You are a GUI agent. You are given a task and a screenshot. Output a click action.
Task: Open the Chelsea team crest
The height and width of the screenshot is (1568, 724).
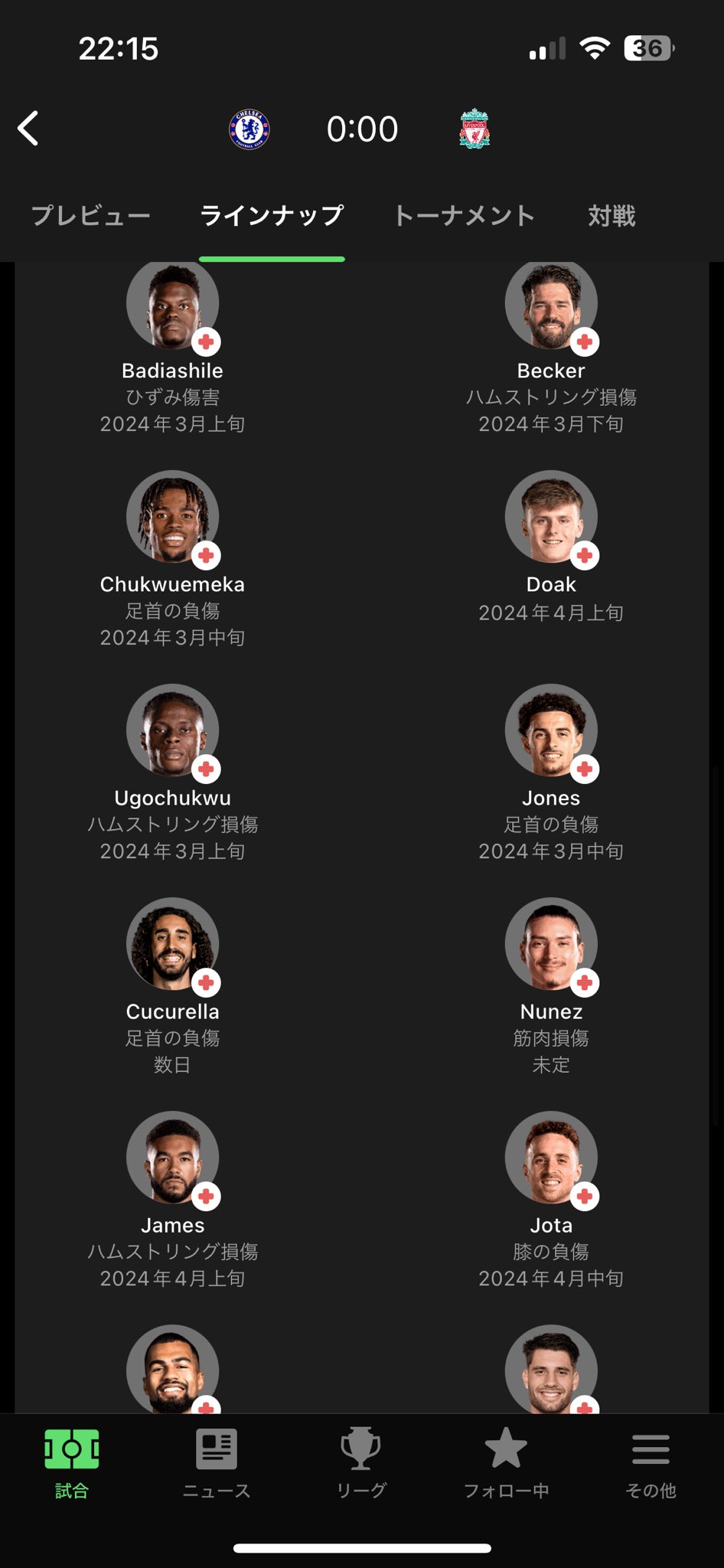pyautogui.click(x=249, y=129)
